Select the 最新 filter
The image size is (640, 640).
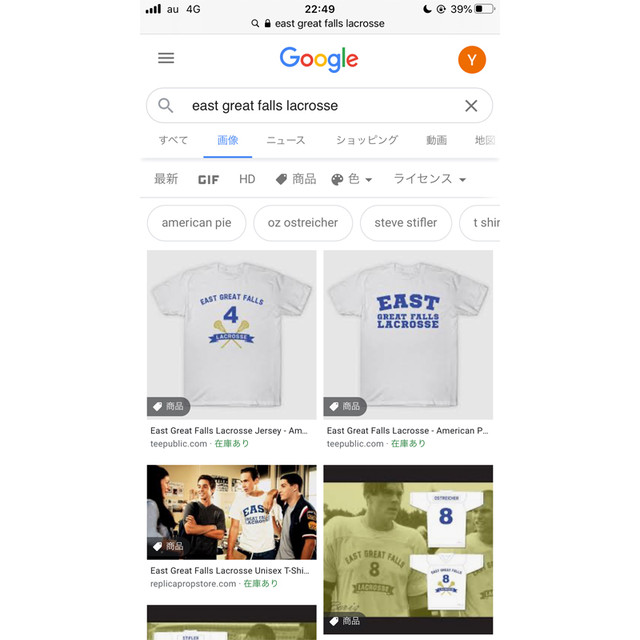166,179
